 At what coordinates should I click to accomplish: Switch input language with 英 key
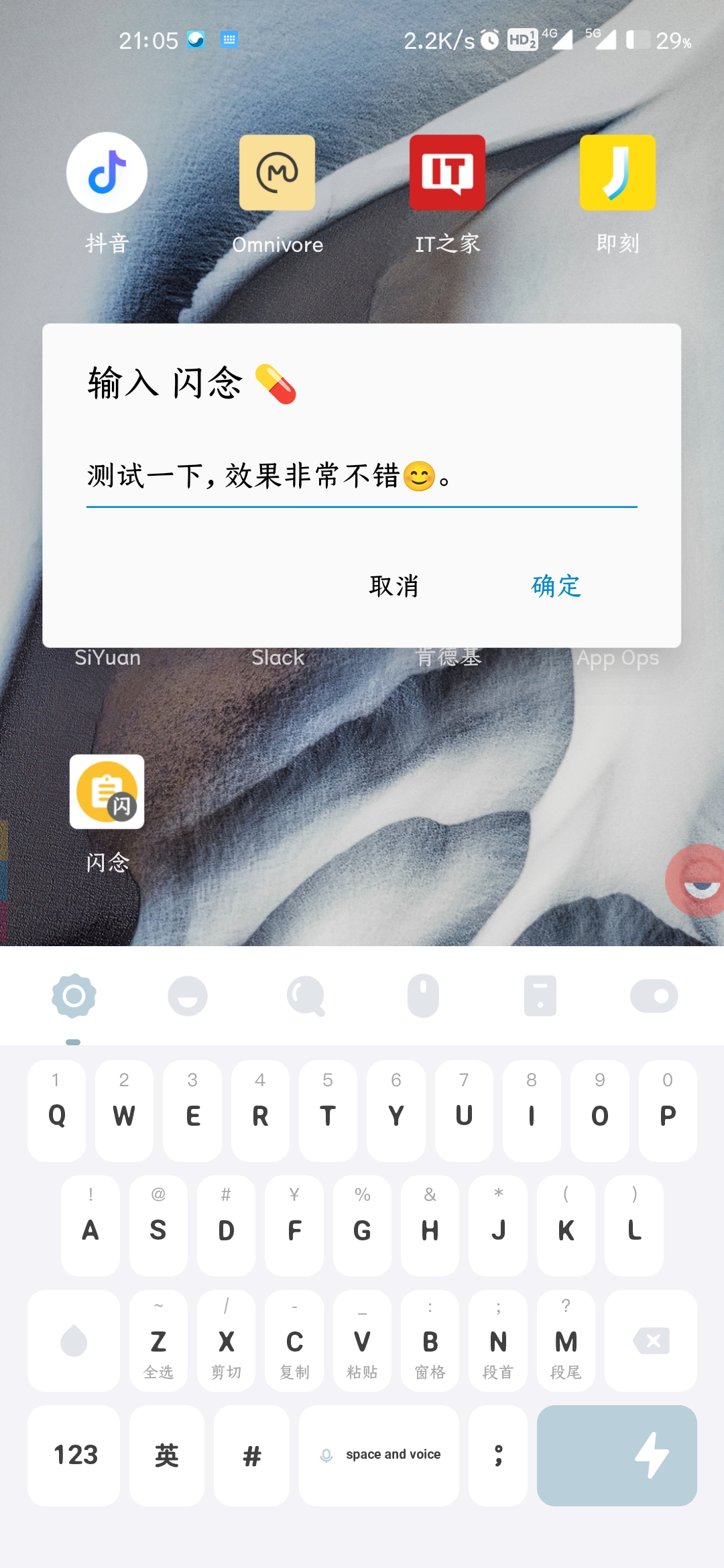166,1455
